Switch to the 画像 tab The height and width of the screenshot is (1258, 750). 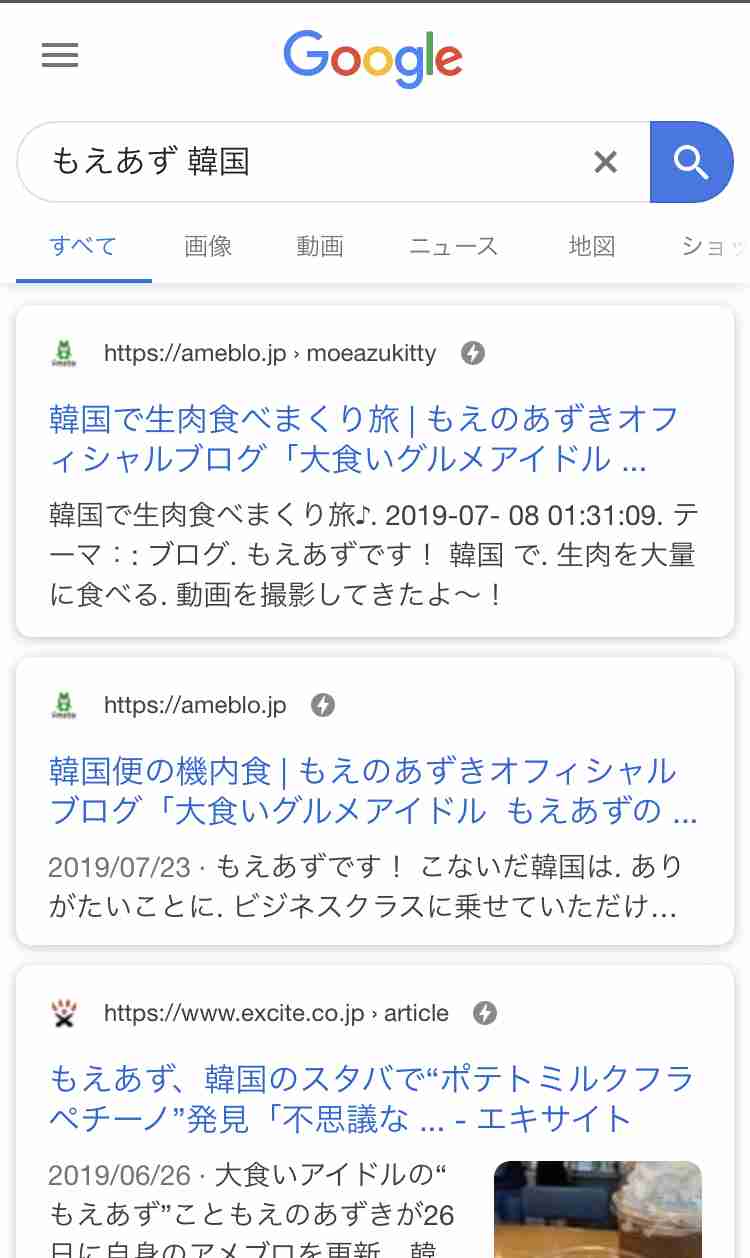tap(208, 246)
